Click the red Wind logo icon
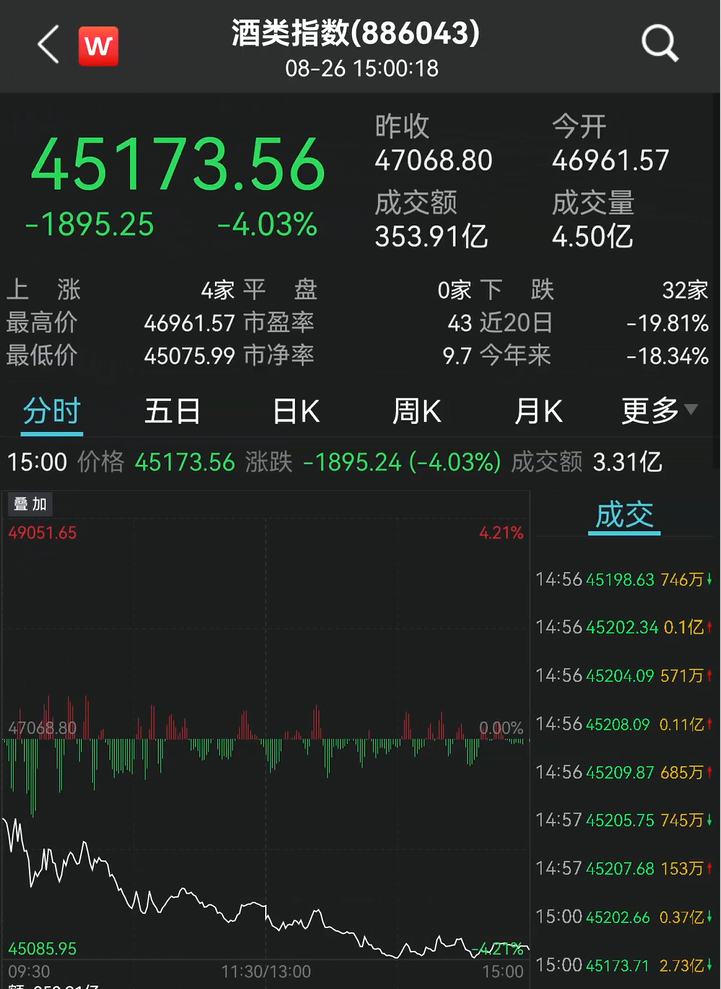 click(x=97, y=44)
